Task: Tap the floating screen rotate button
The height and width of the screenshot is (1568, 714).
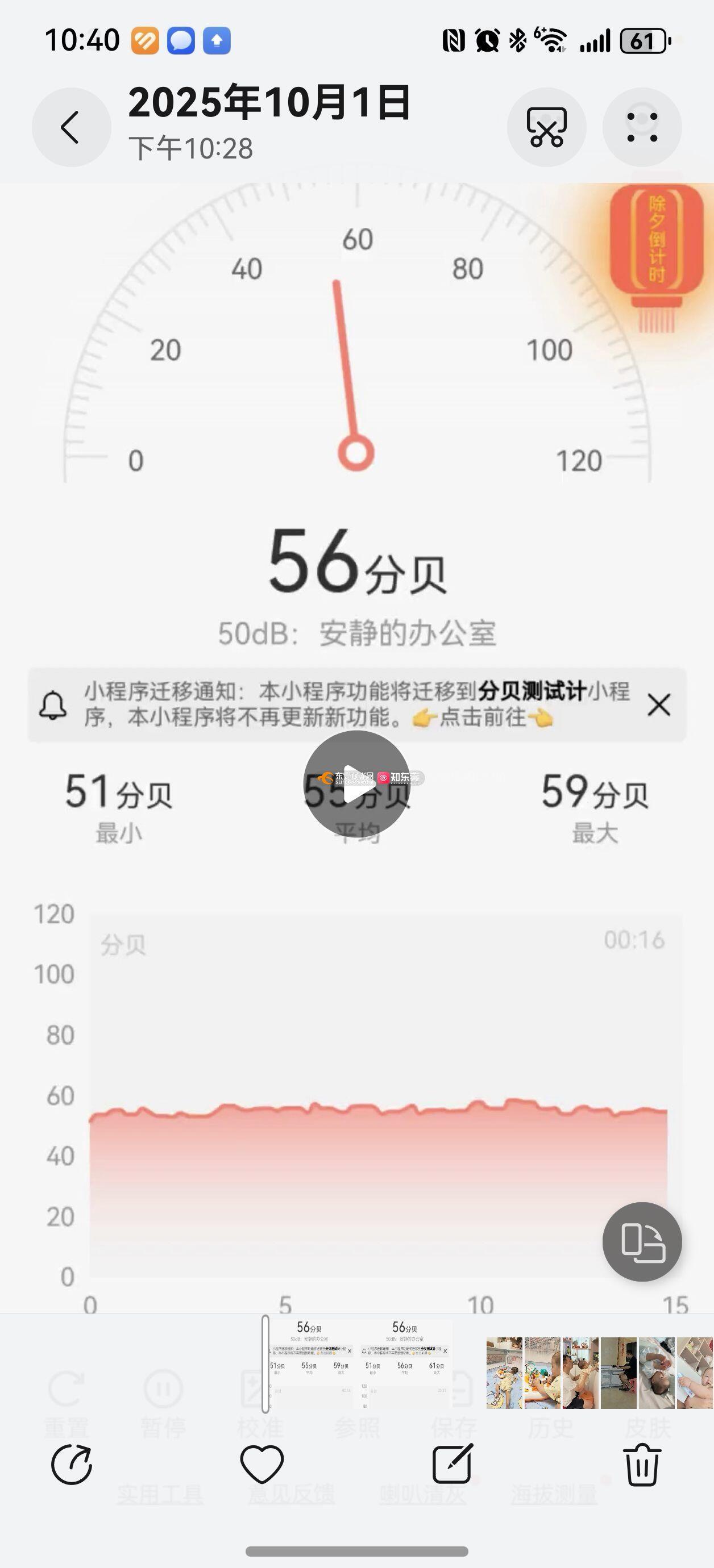Action: (641, 1242)
